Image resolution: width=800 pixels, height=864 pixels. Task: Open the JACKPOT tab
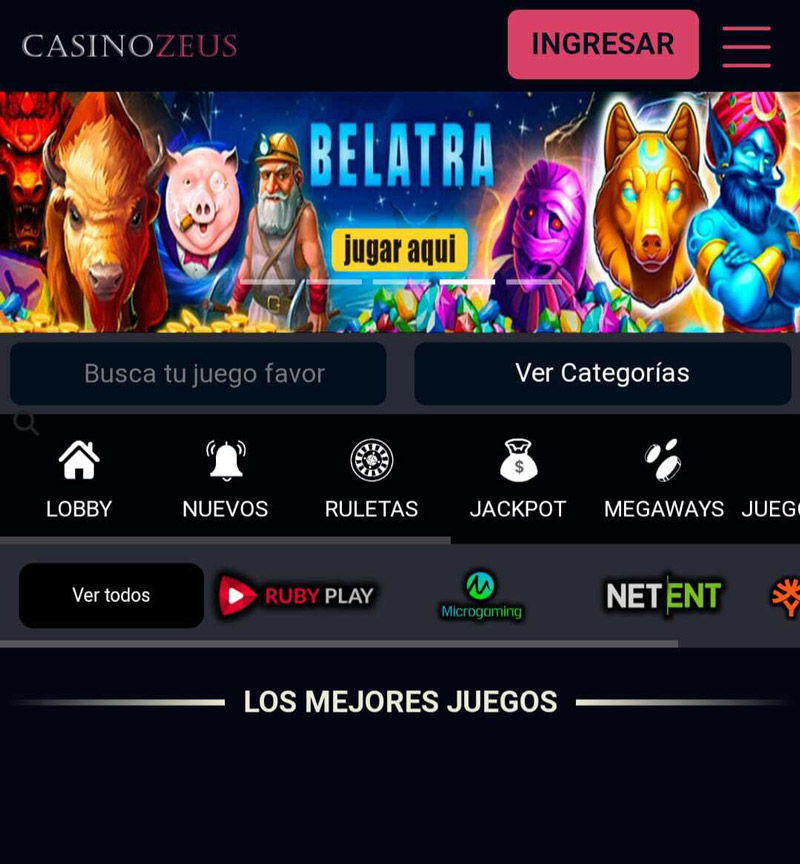click(518, 480)
